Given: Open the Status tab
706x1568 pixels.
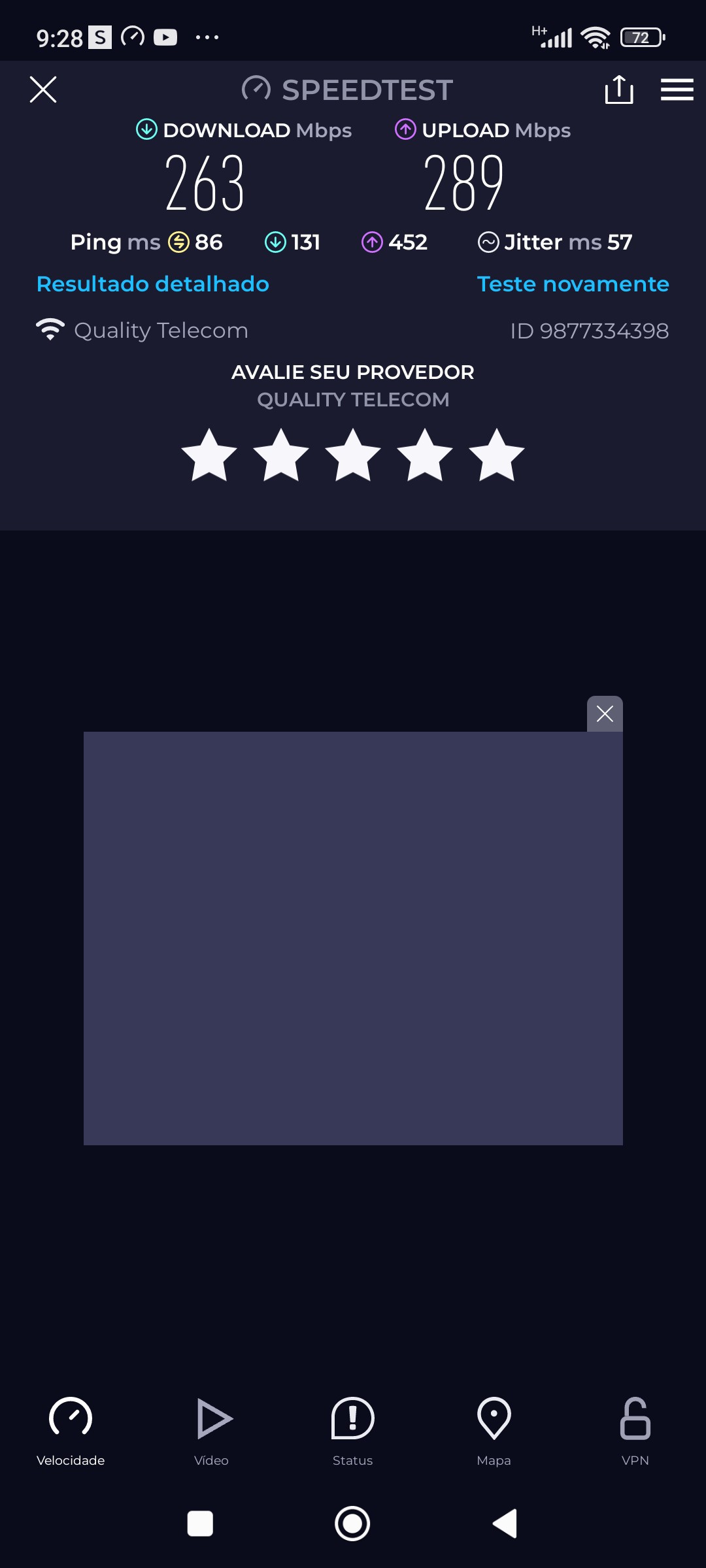Looking at the screenshot, I should [x=353, y=1431].
